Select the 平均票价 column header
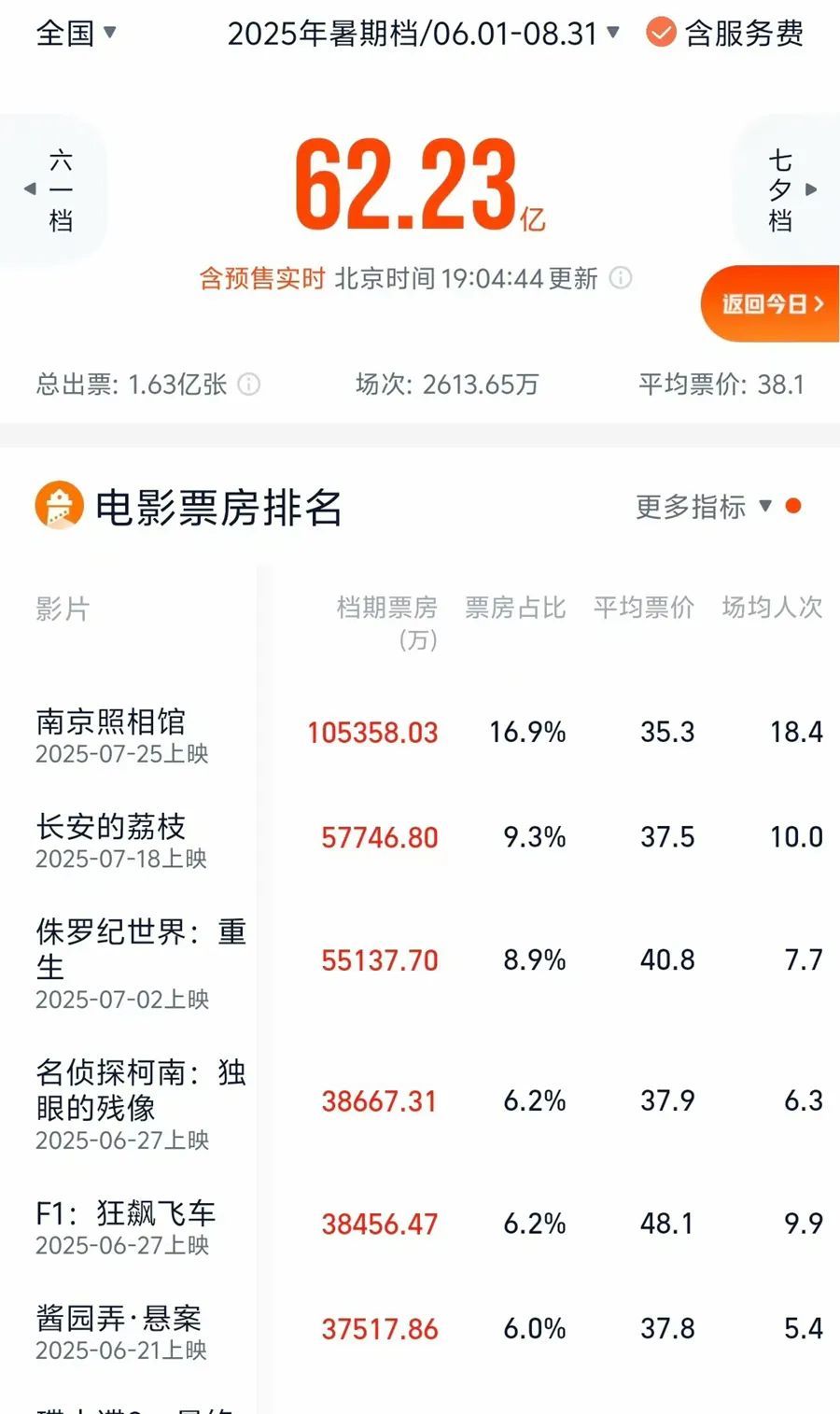The image size is (840, 1414). pos(642,608)
